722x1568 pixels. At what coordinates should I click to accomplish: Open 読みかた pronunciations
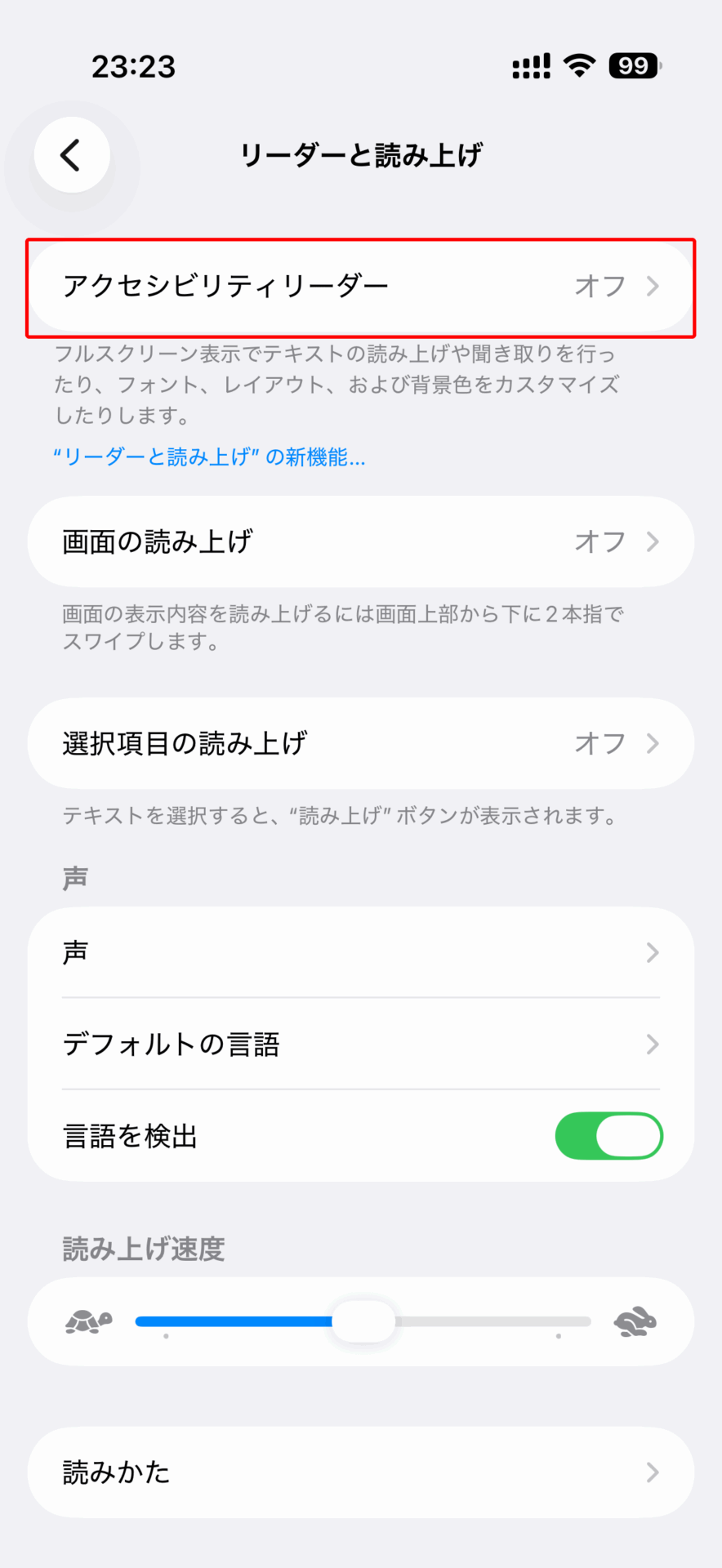360,1472
